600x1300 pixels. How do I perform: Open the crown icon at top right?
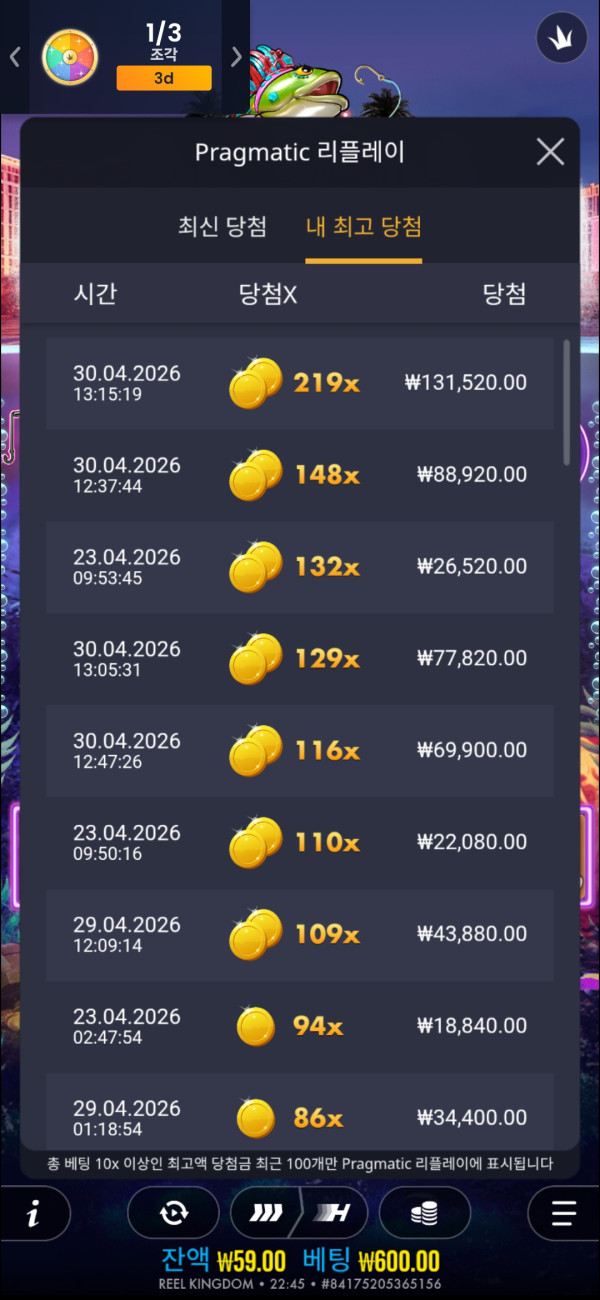coord(561,38)
